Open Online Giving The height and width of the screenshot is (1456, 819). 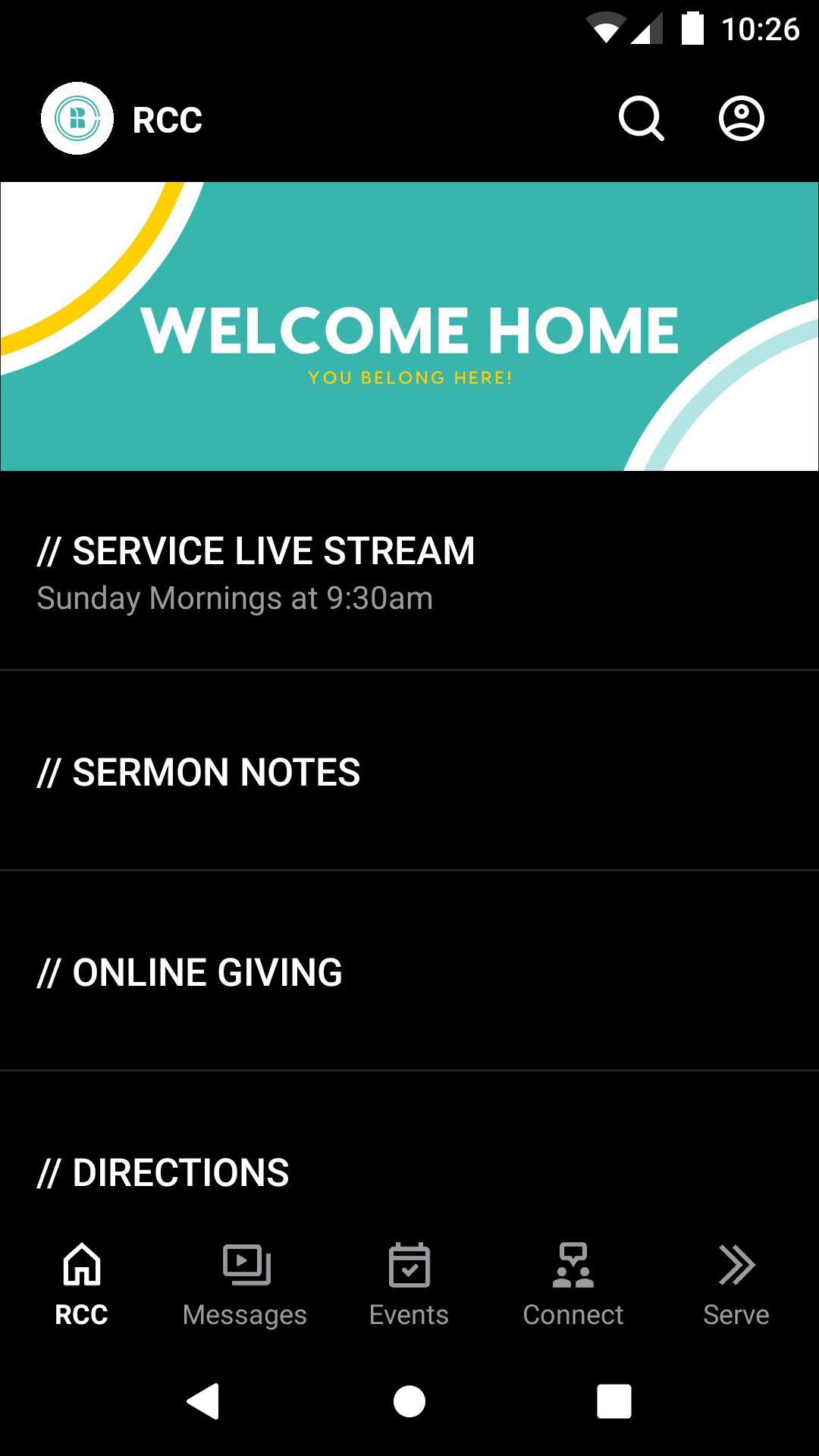409,972
